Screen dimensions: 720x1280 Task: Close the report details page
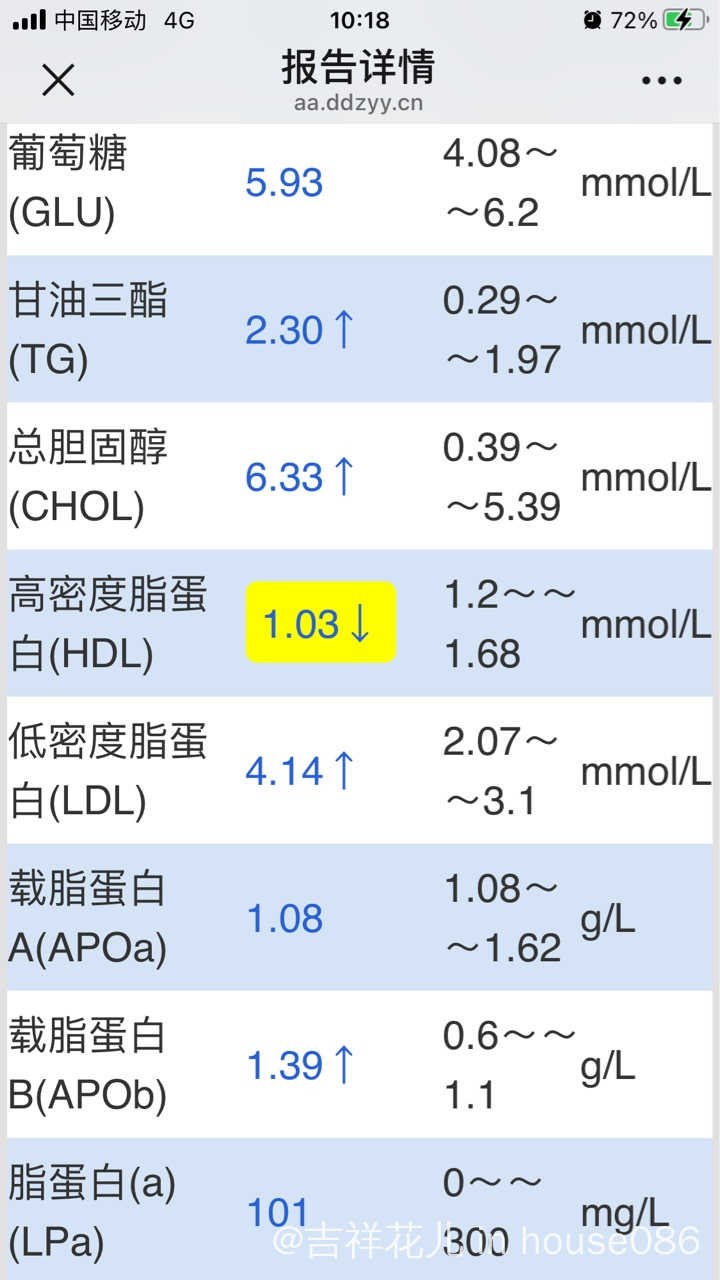(x=58, y=80)
